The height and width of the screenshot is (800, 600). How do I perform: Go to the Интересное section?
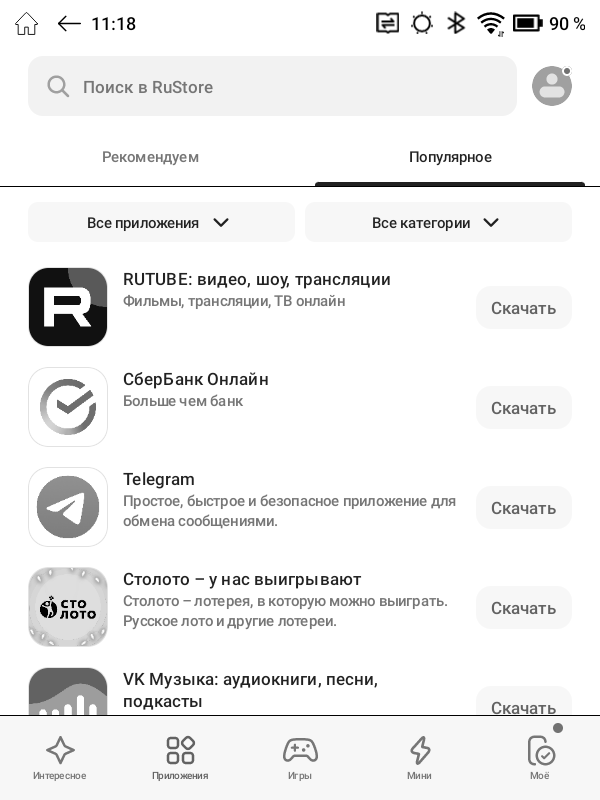(60, 758)
